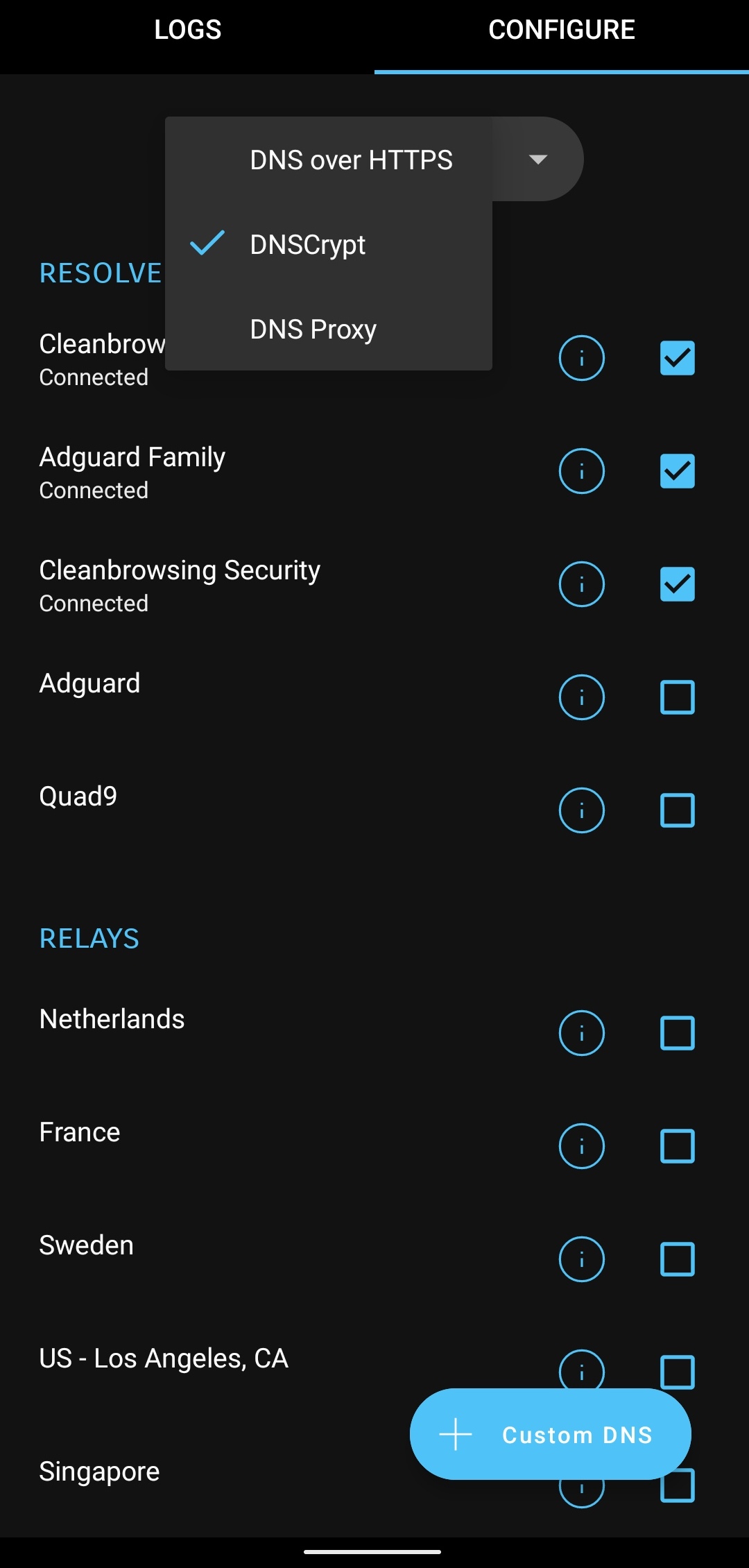
Task: Select the Netherlands relay checkbox
Action: 677,1033
